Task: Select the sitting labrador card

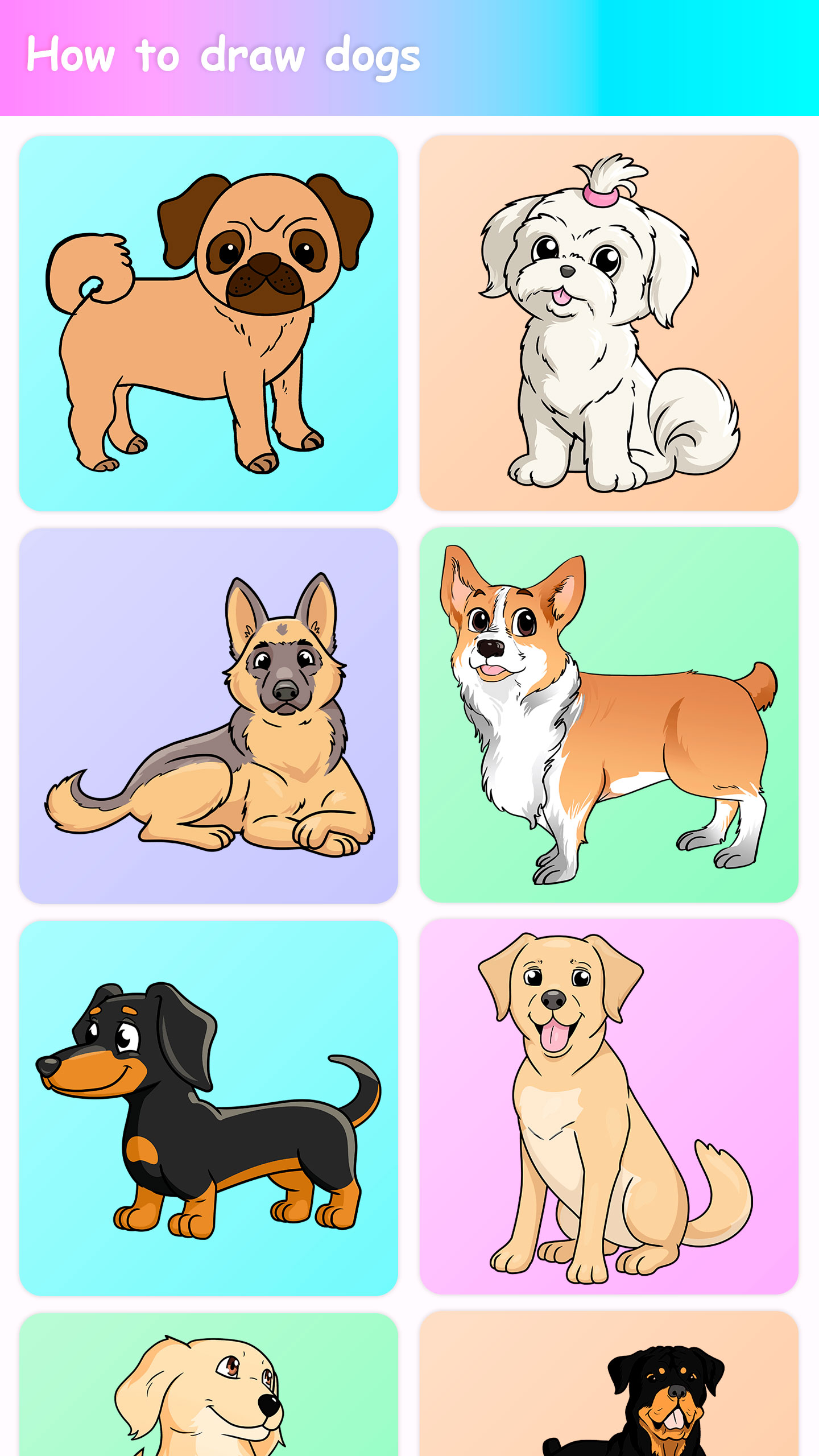Action: (x=609, y=1107)
